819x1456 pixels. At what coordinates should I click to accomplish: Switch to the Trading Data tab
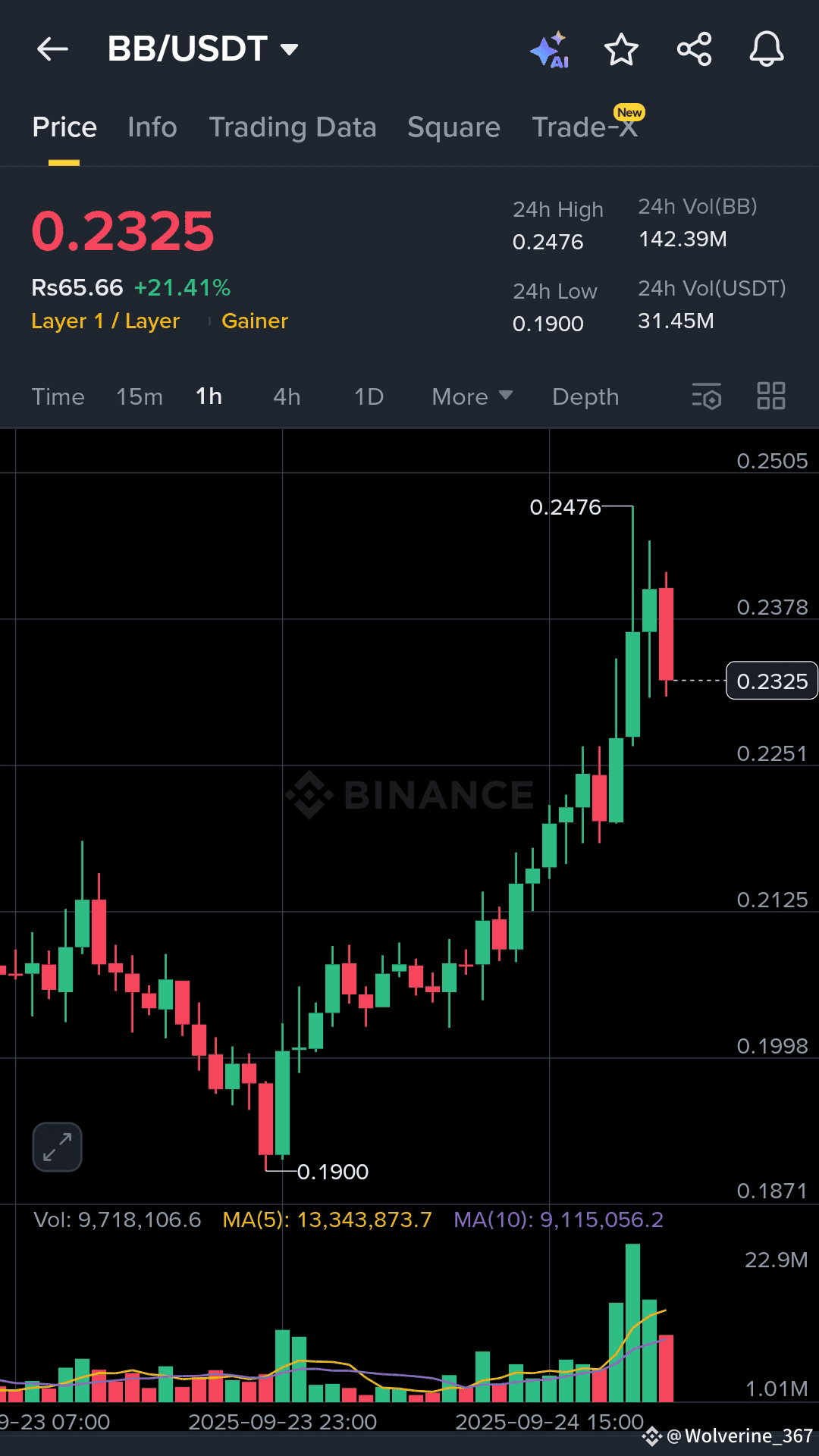click(x=293, y=127)
